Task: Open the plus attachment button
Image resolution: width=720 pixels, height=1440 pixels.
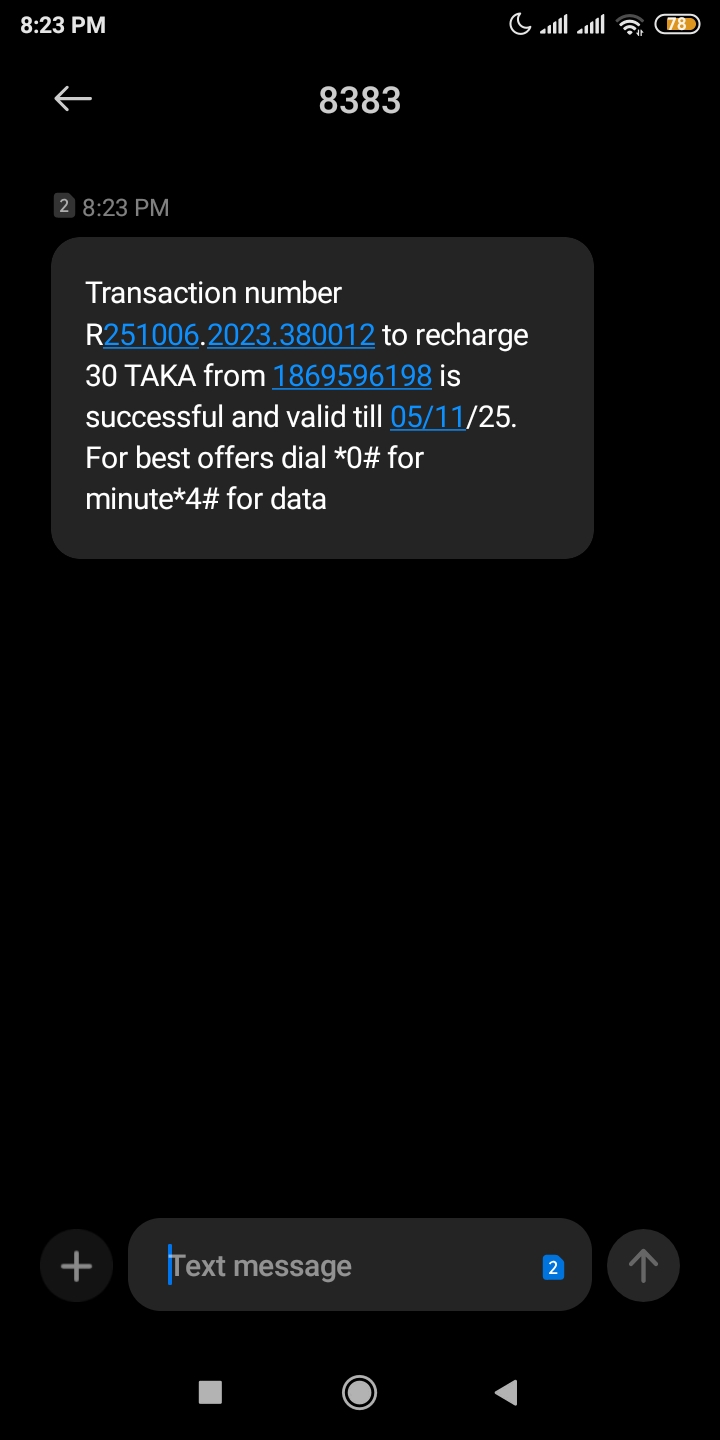Action: coord(76,1266)
